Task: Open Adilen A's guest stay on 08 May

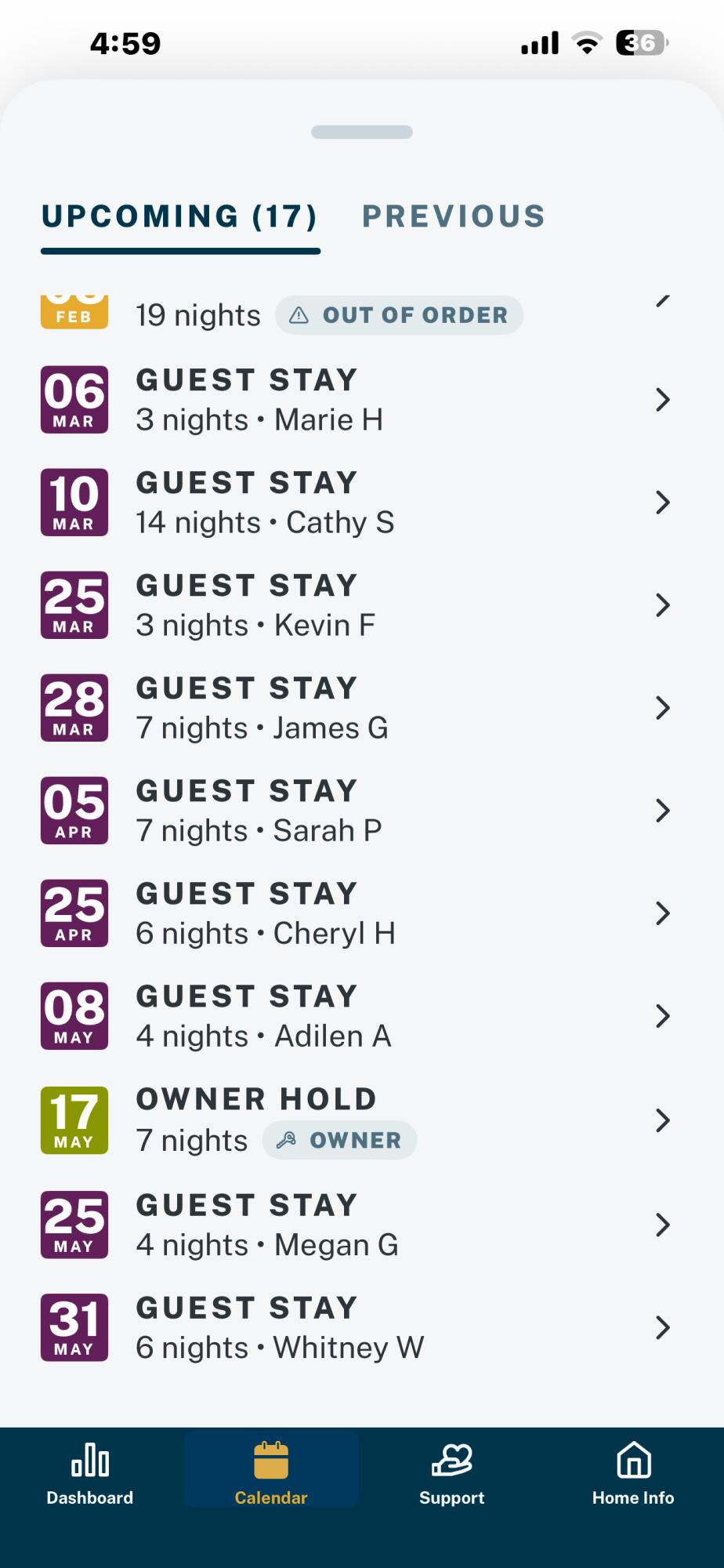Action: click(x=360, y=1016)
